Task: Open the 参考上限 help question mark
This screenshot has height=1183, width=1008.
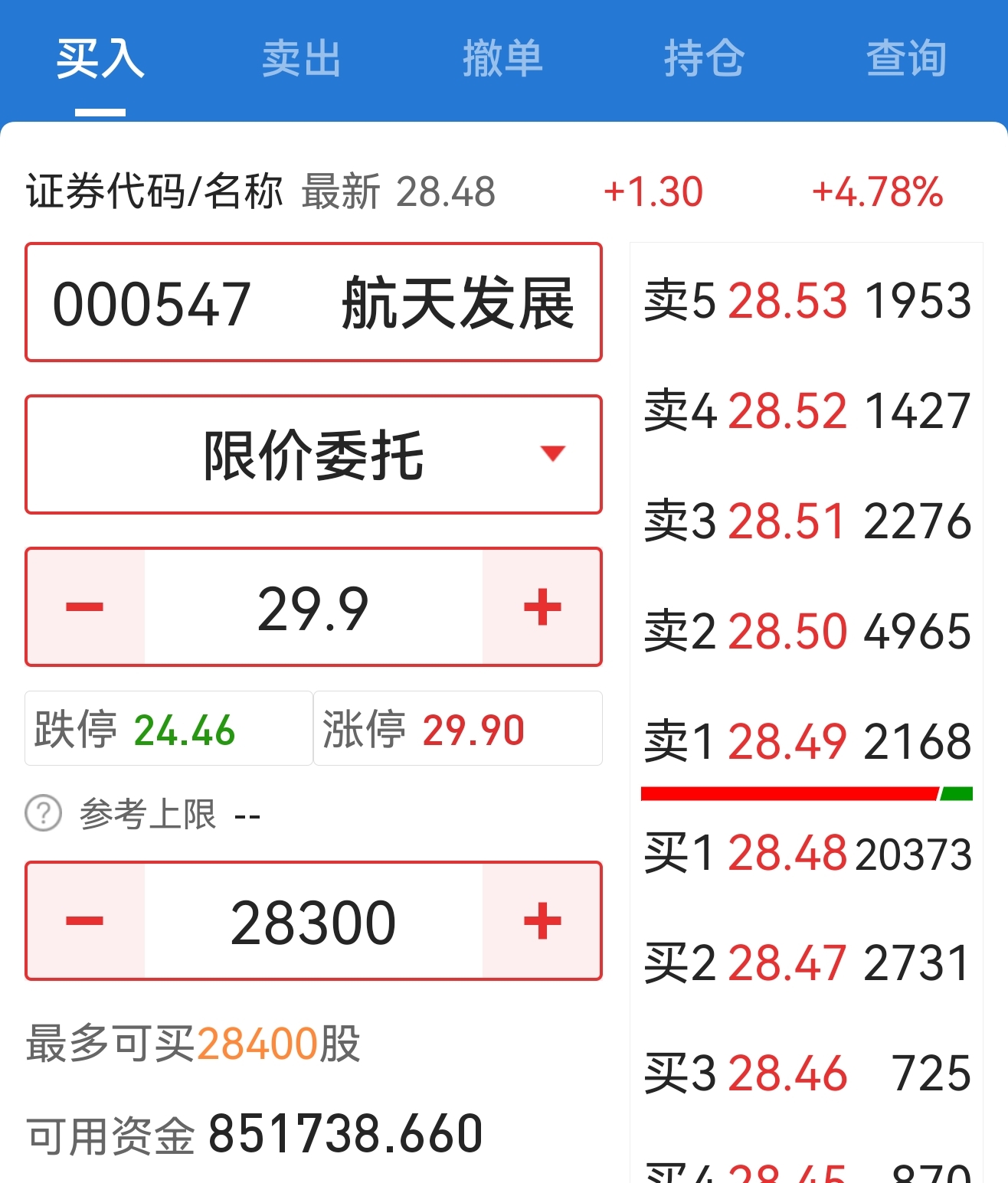Action: [44, 813]
